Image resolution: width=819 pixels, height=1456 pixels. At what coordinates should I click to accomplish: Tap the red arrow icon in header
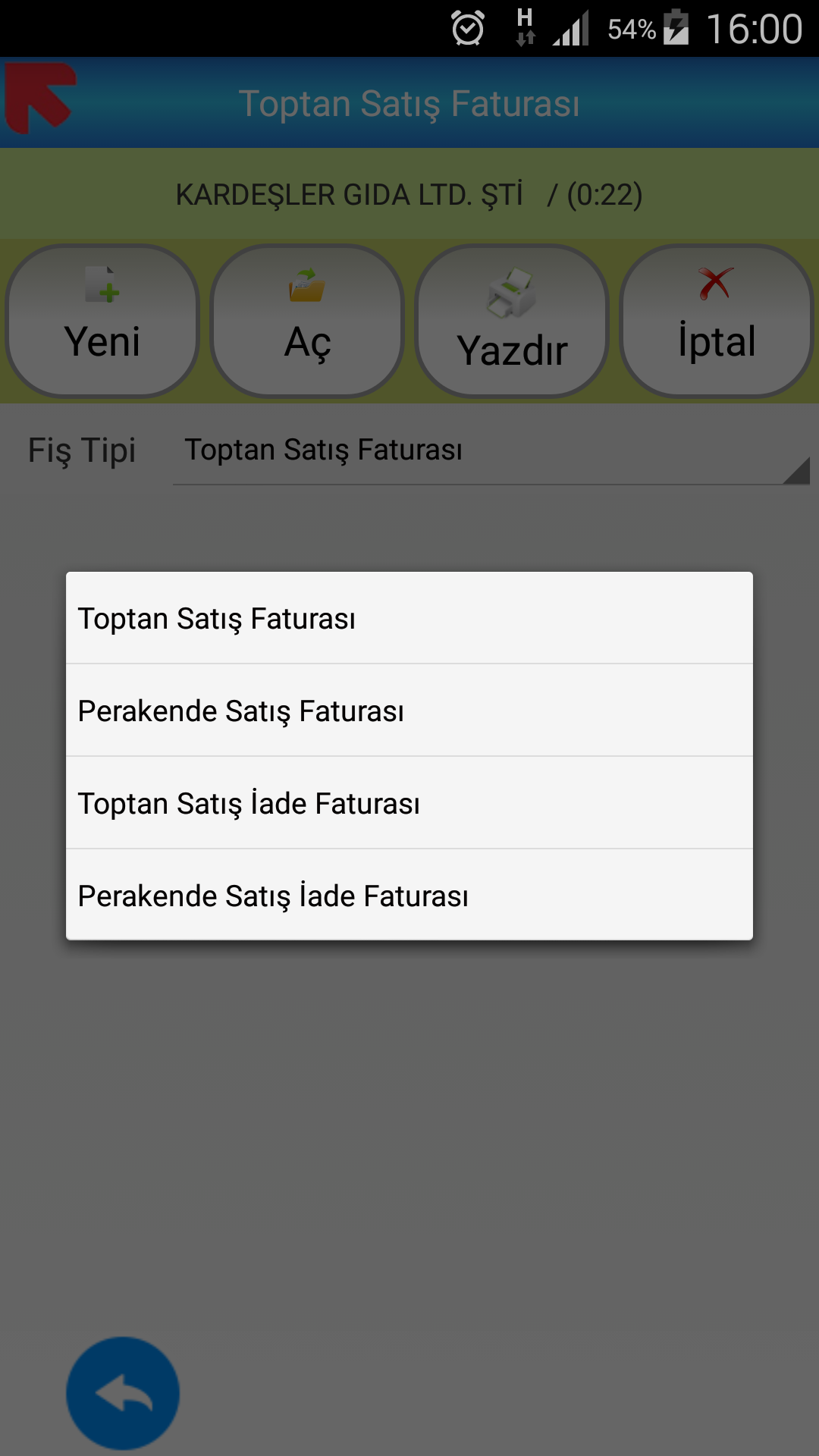[x=40, y=99]
